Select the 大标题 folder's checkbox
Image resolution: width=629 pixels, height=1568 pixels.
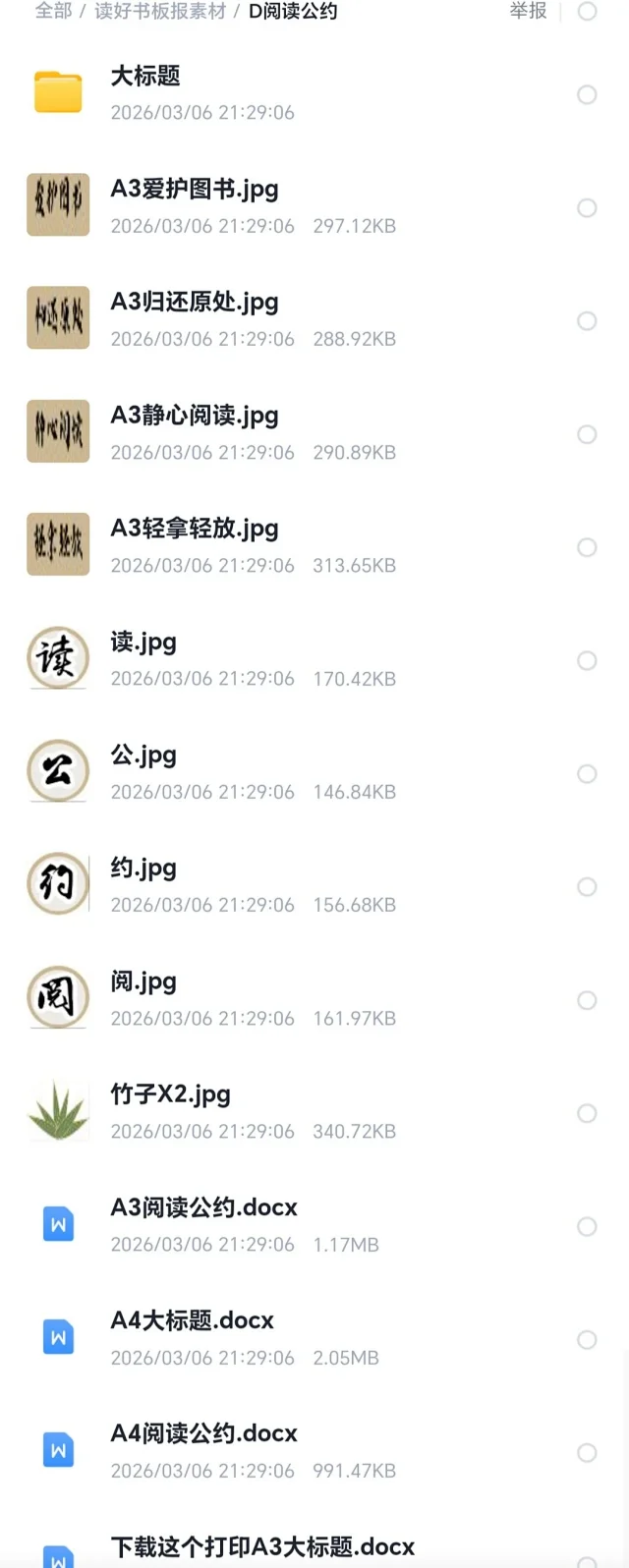coord(587,94)
